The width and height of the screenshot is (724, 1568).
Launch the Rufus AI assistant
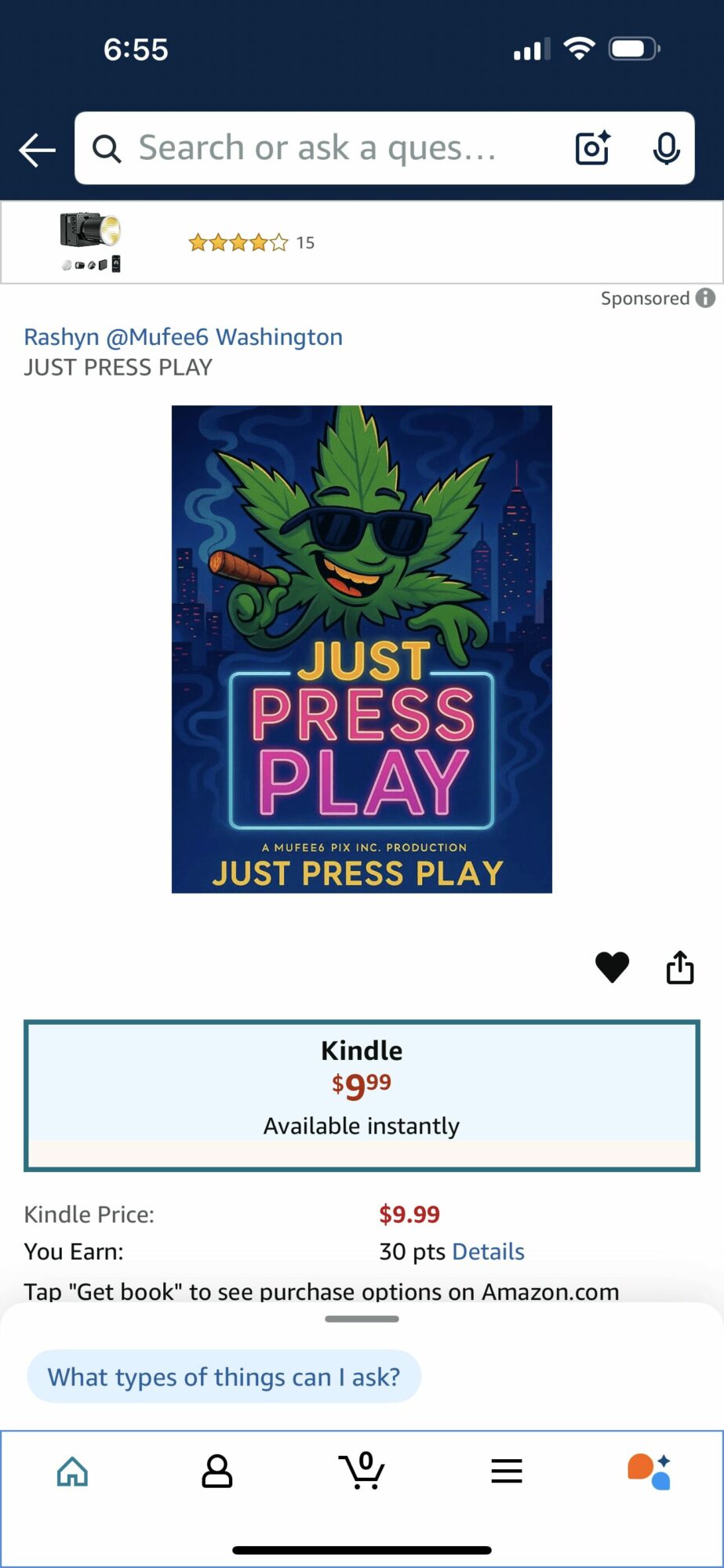tap(649, 1472)
